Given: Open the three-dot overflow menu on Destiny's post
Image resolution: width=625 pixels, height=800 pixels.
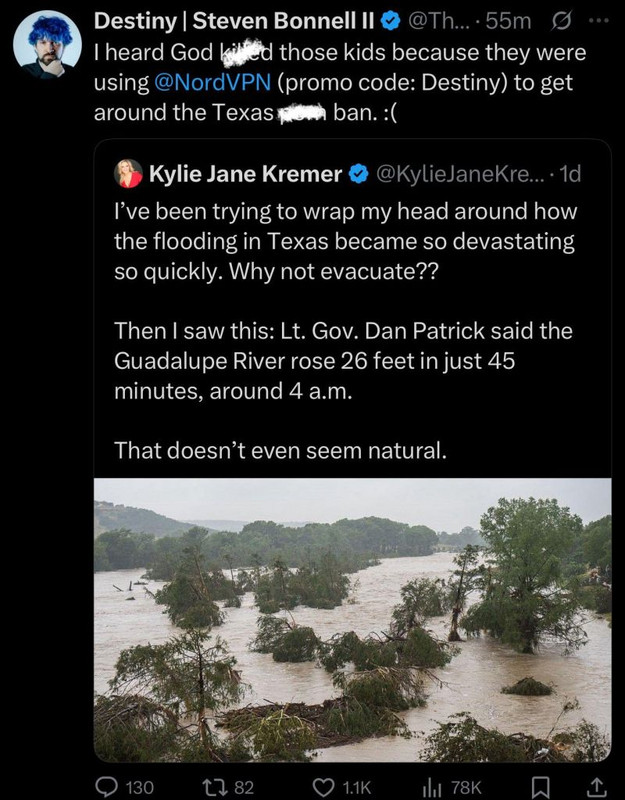Looking at the screenshot, I should coord(598,20).
